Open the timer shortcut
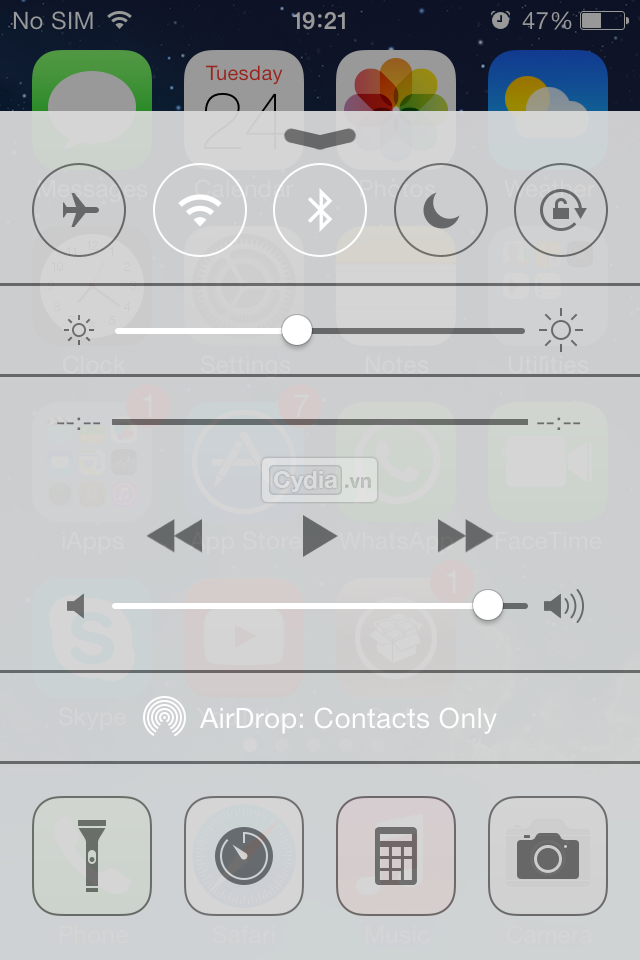Viewport: 640px width, 960px height. (244, 856)
